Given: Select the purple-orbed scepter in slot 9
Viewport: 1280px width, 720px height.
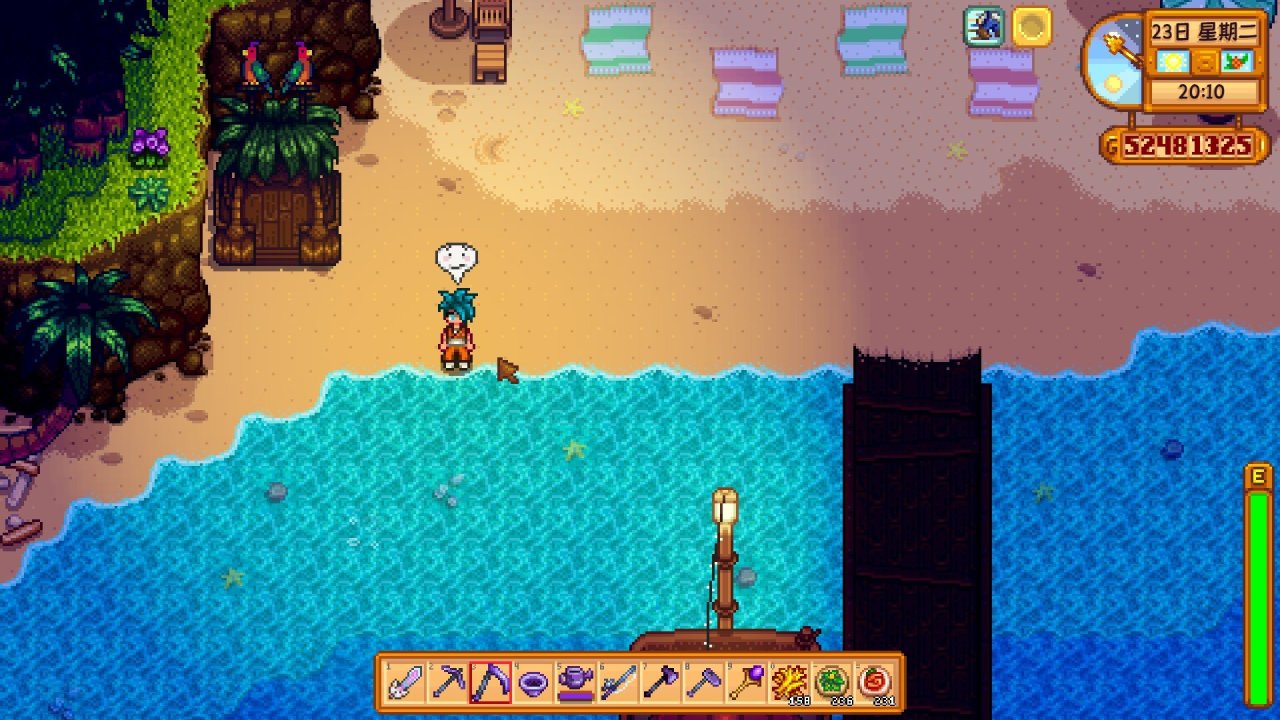Looking at the screenshot, I should click(x=745, y=683).
